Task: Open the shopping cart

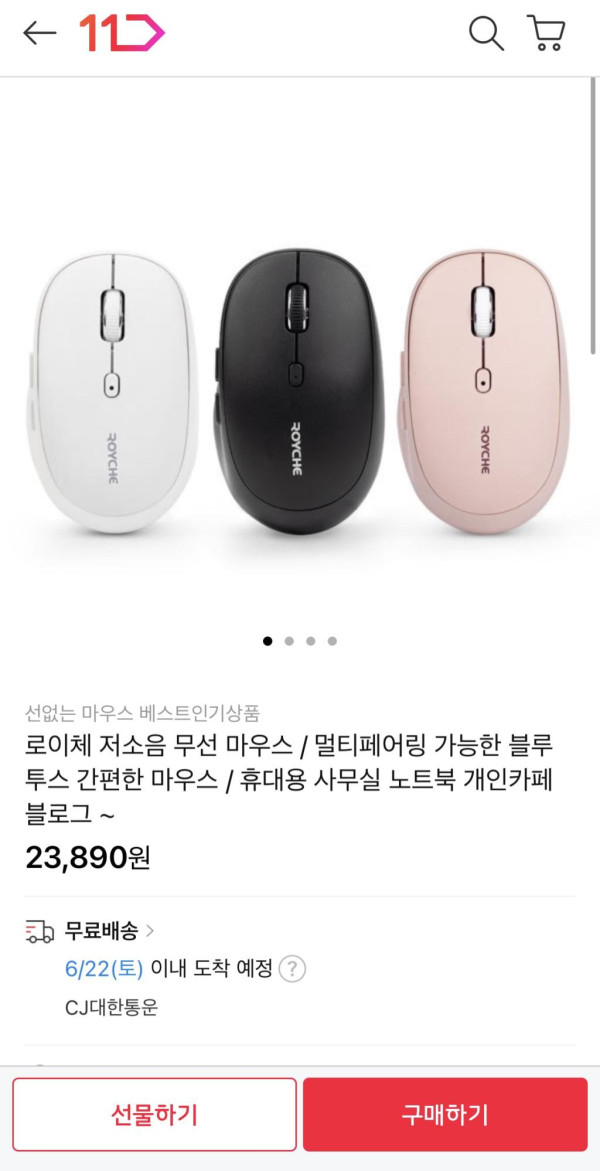Action: 546,33
